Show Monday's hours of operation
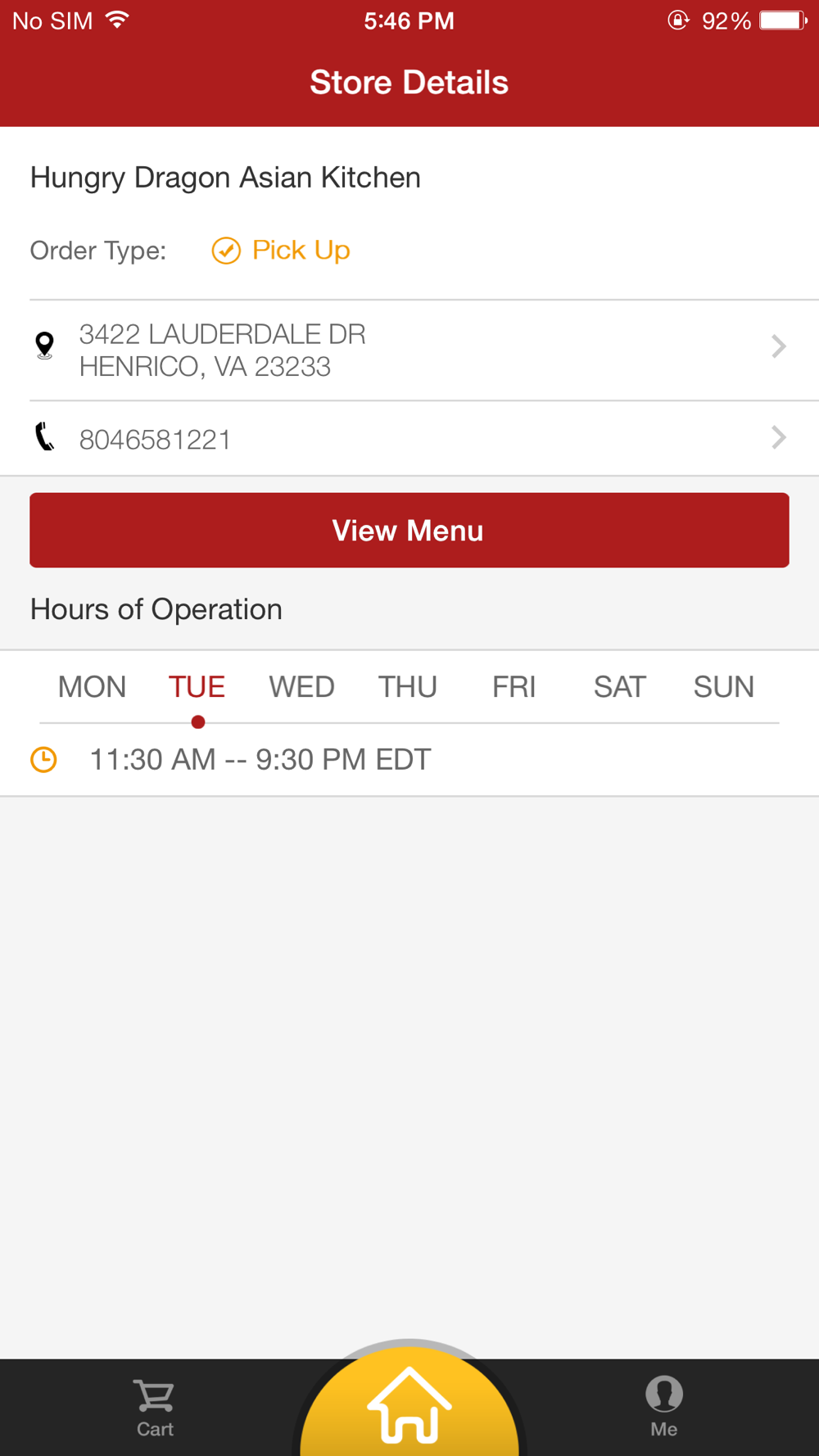This screenshot has height=1456, width=819. pyautogui.click(x=92, y=687)
